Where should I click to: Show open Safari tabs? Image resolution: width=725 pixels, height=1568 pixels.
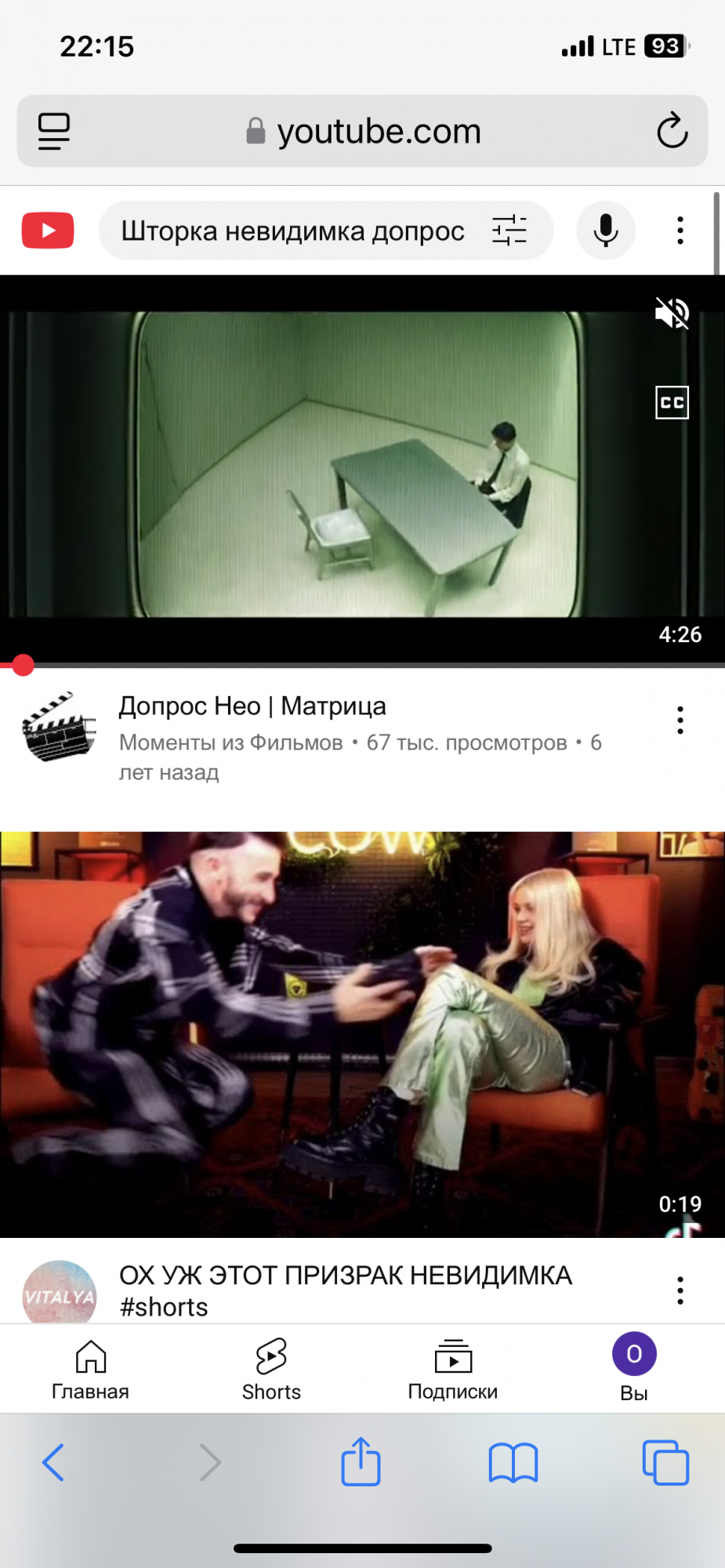[665, 1462]
